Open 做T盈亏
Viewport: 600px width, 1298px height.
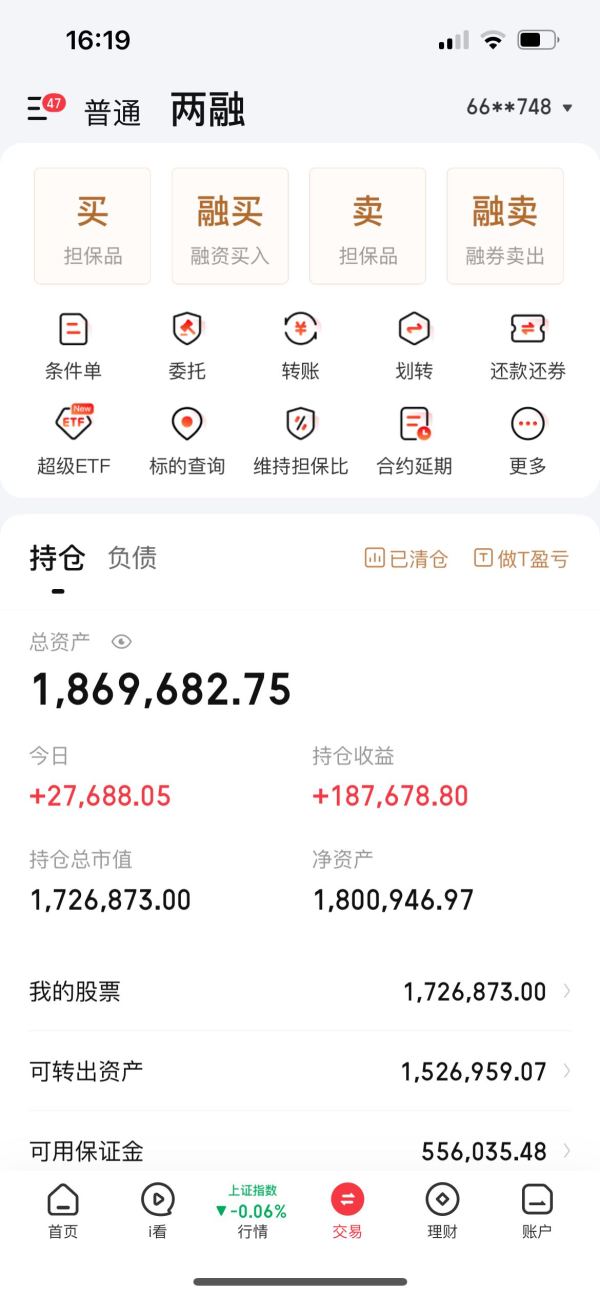521,559
